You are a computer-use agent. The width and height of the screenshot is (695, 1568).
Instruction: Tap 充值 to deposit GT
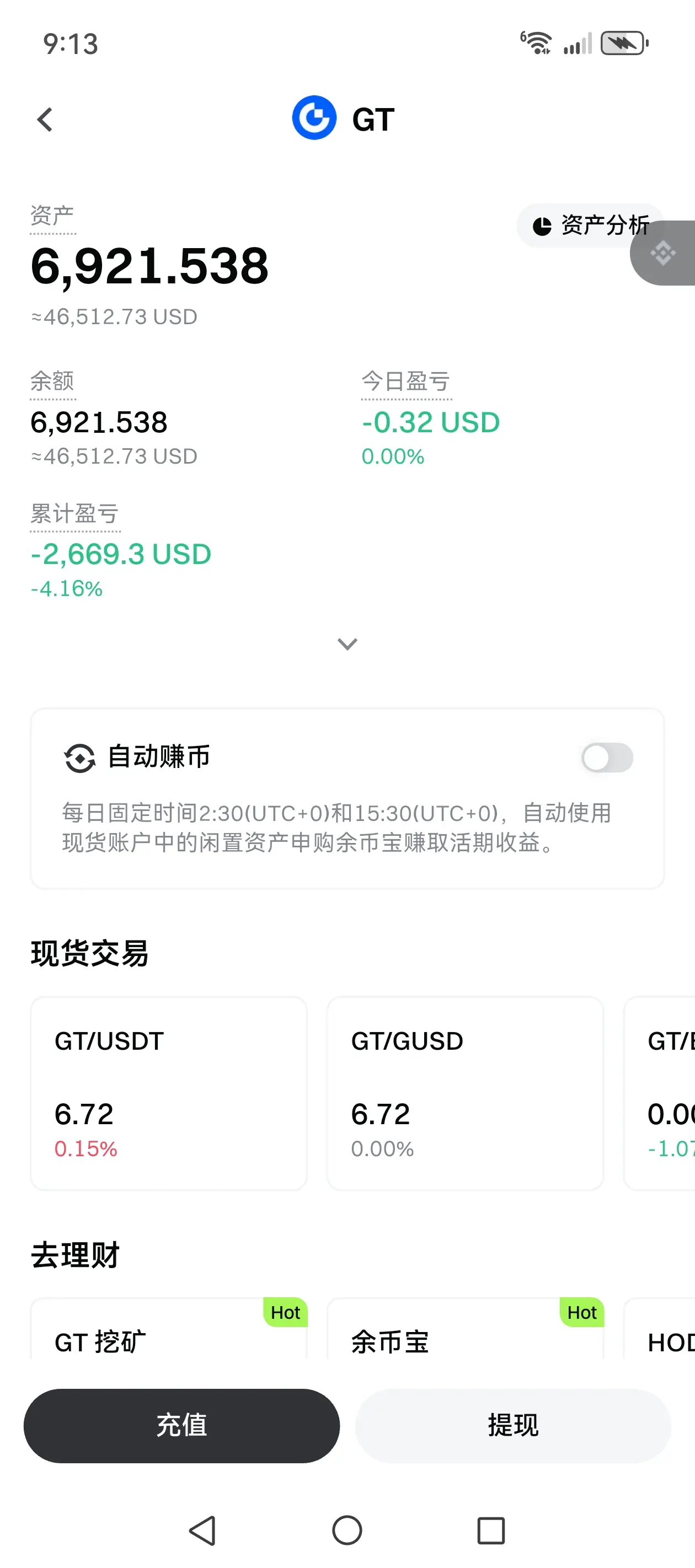coord(181,1426)
